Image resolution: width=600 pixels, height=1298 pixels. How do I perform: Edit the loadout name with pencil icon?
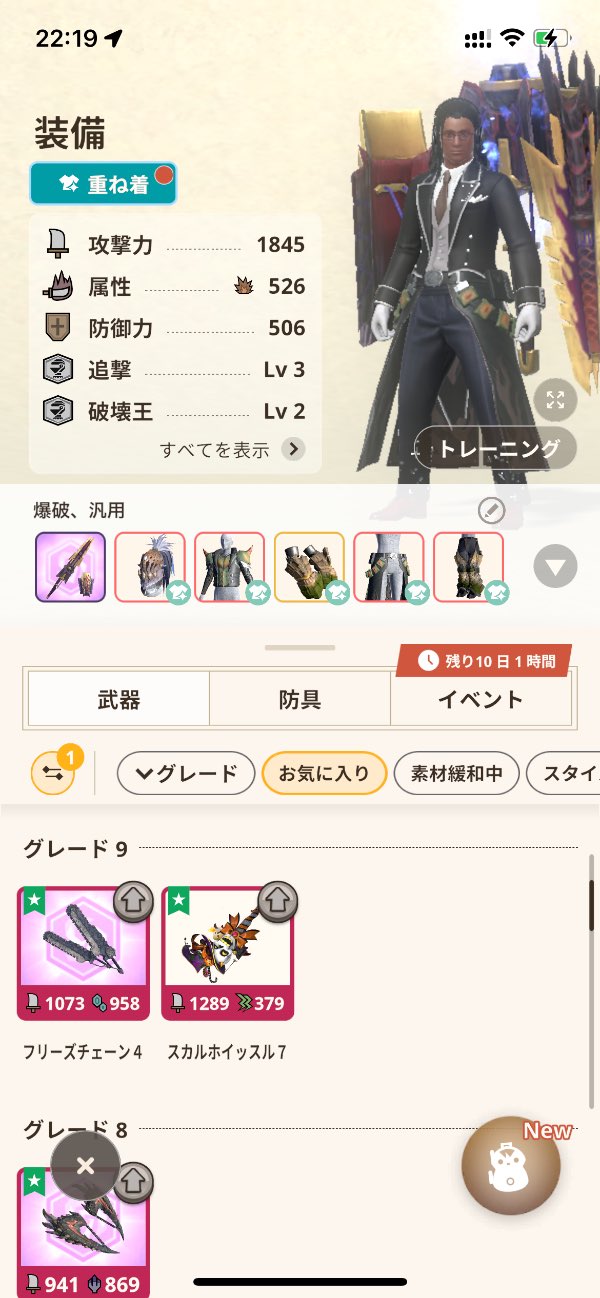[491, 511]
